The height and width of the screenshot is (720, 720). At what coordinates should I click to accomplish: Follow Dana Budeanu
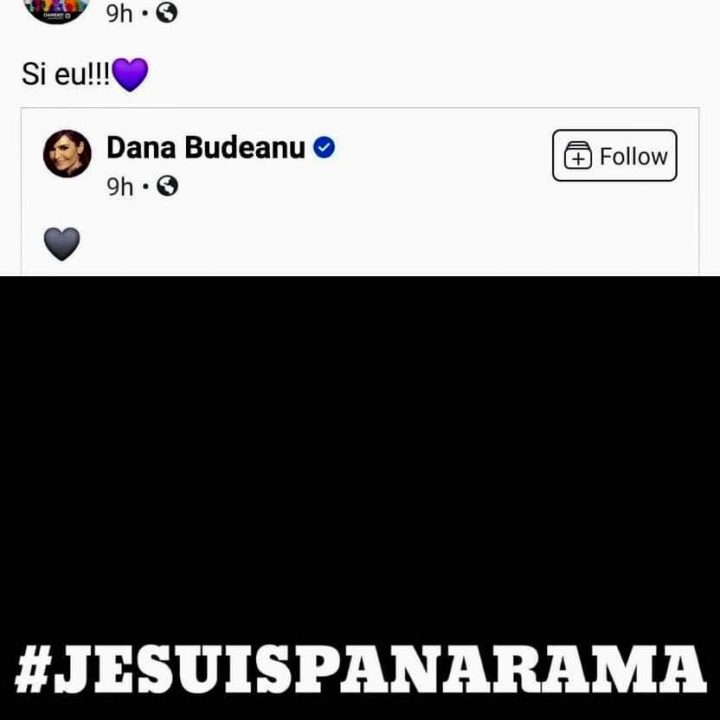[x=614, y=156]
